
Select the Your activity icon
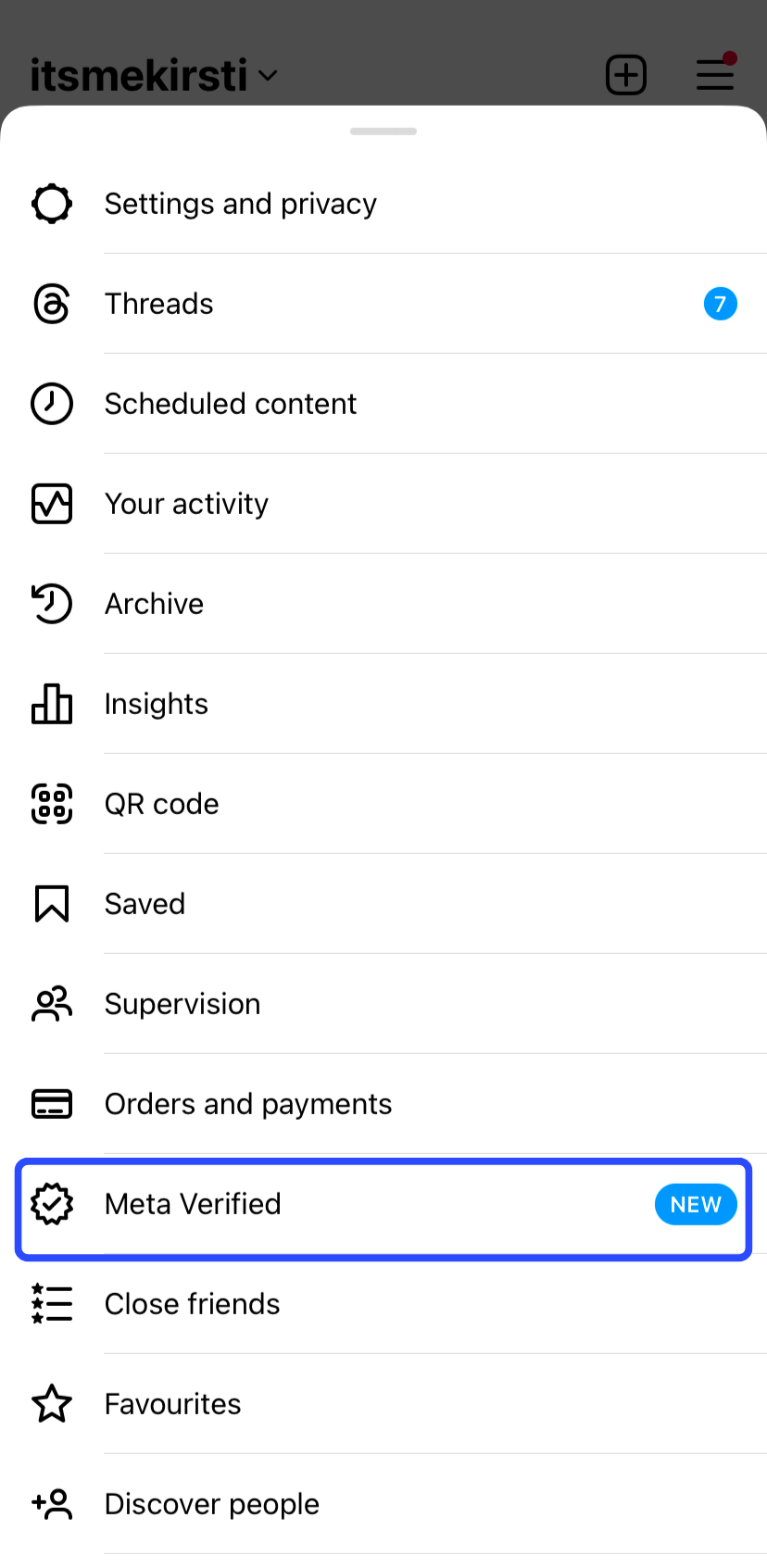51,503
